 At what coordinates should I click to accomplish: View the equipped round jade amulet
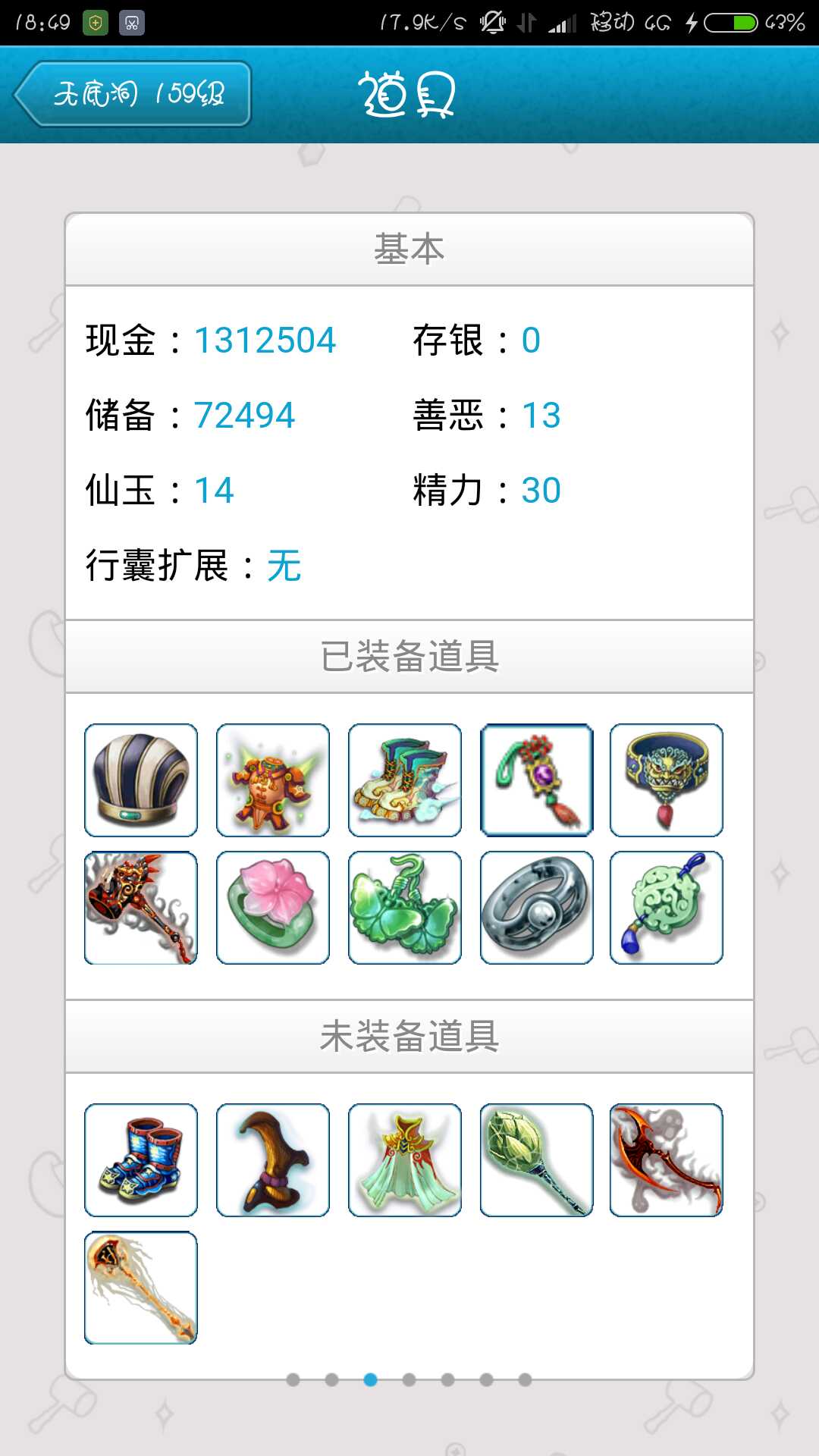click(667, 908)
